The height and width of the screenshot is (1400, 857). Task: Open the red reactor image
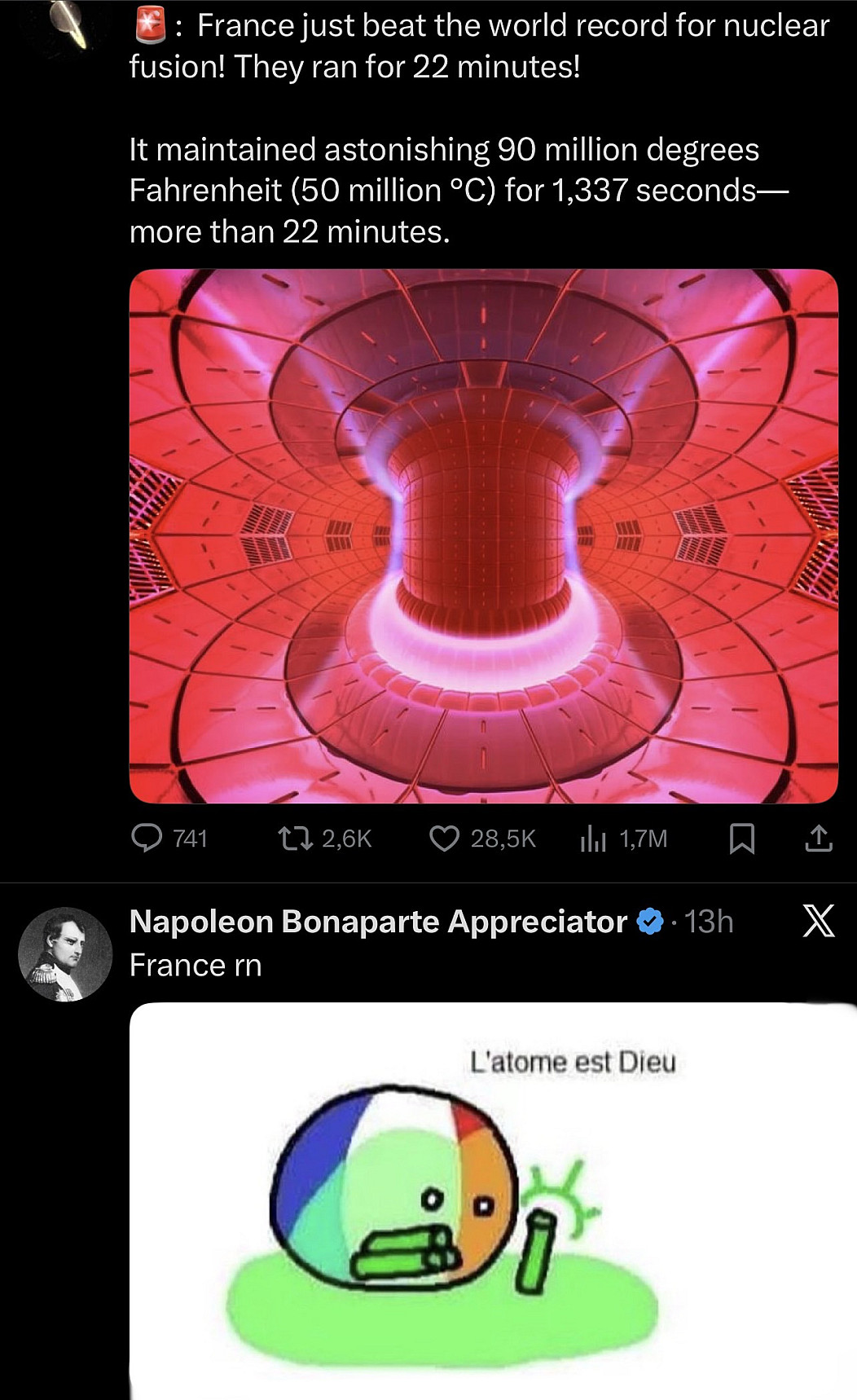coord(483,535)
